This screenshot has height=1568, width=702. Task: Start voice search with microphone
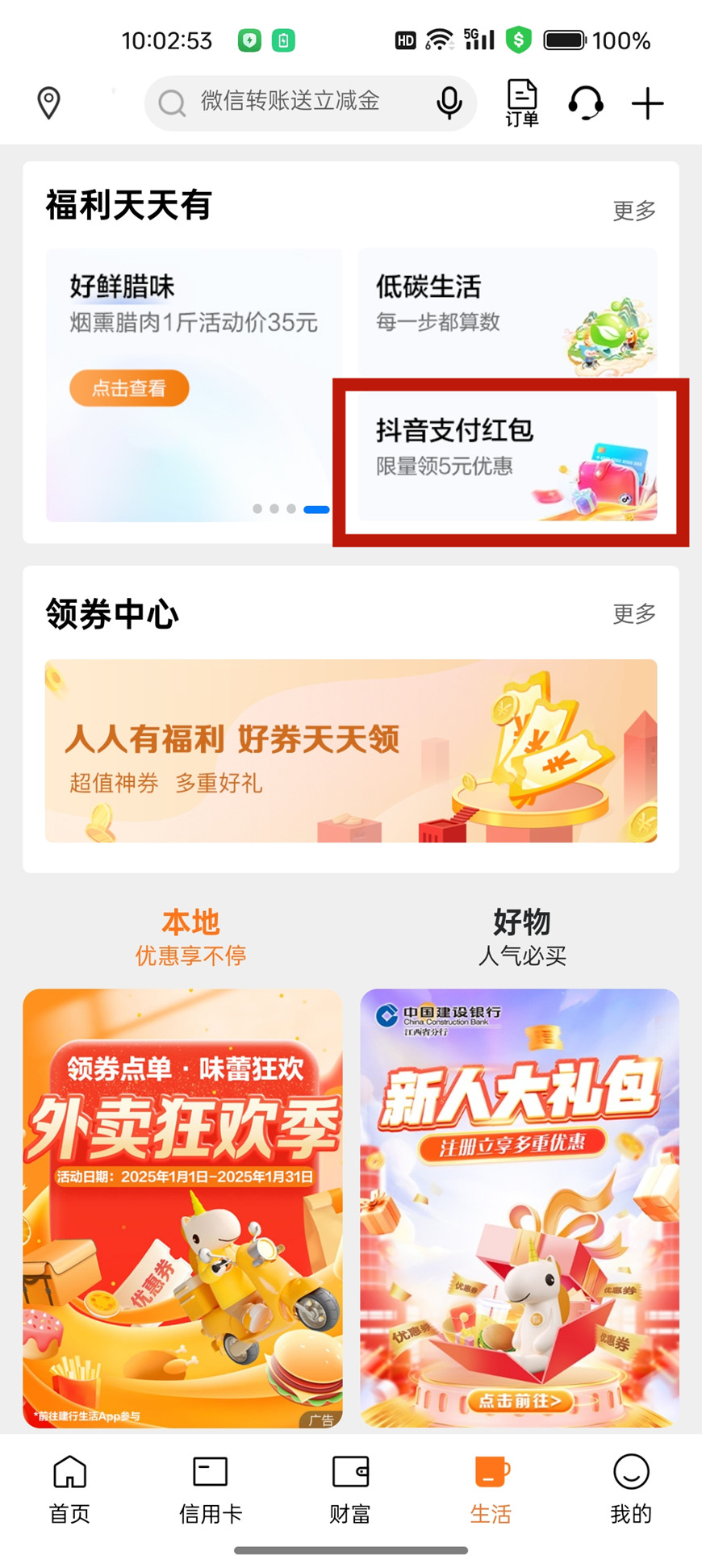click(x=449, y=102)
